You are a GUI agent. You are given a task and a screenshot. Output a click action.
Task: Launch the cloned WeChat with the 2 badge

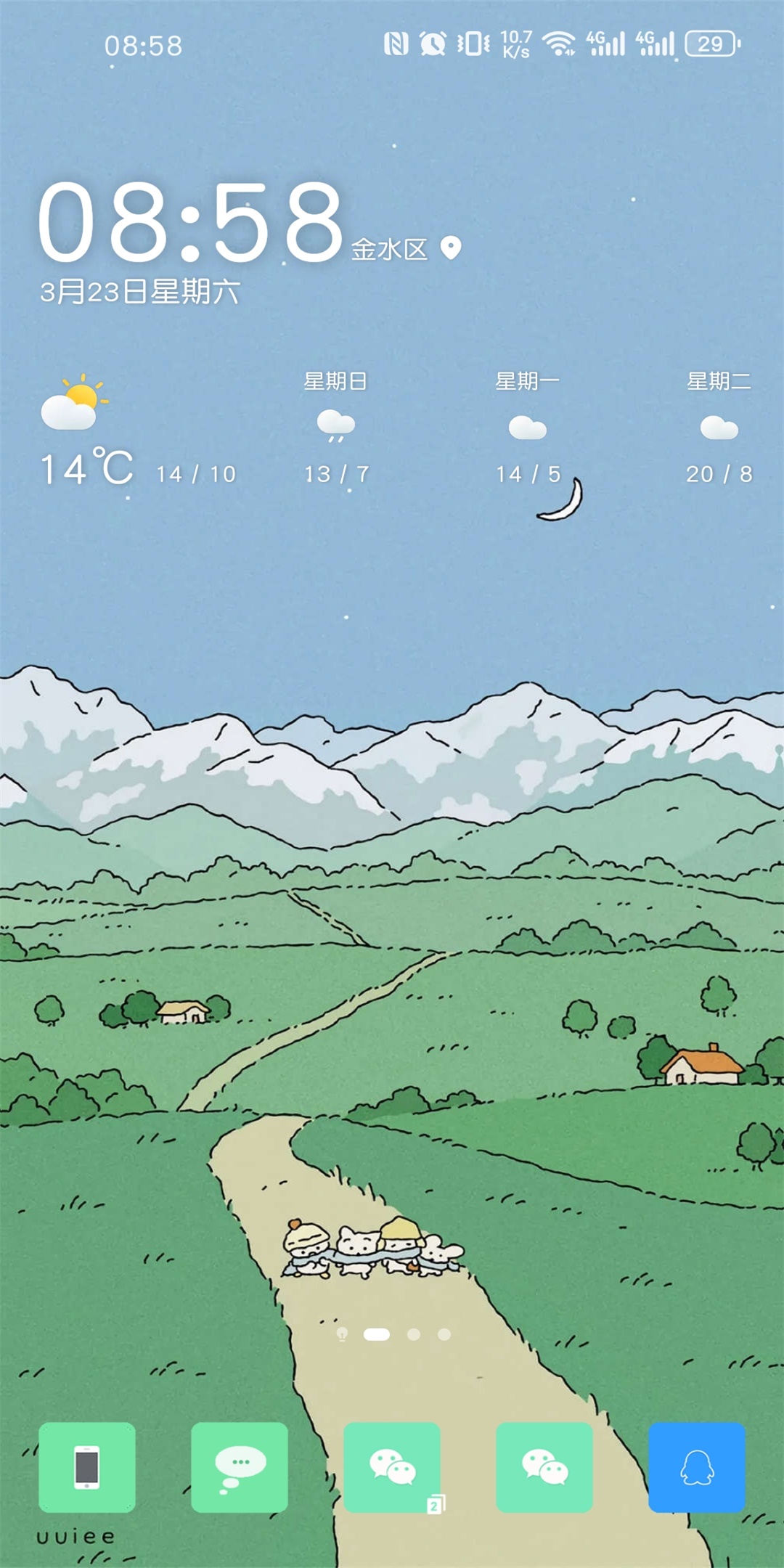coord(392,1467)
